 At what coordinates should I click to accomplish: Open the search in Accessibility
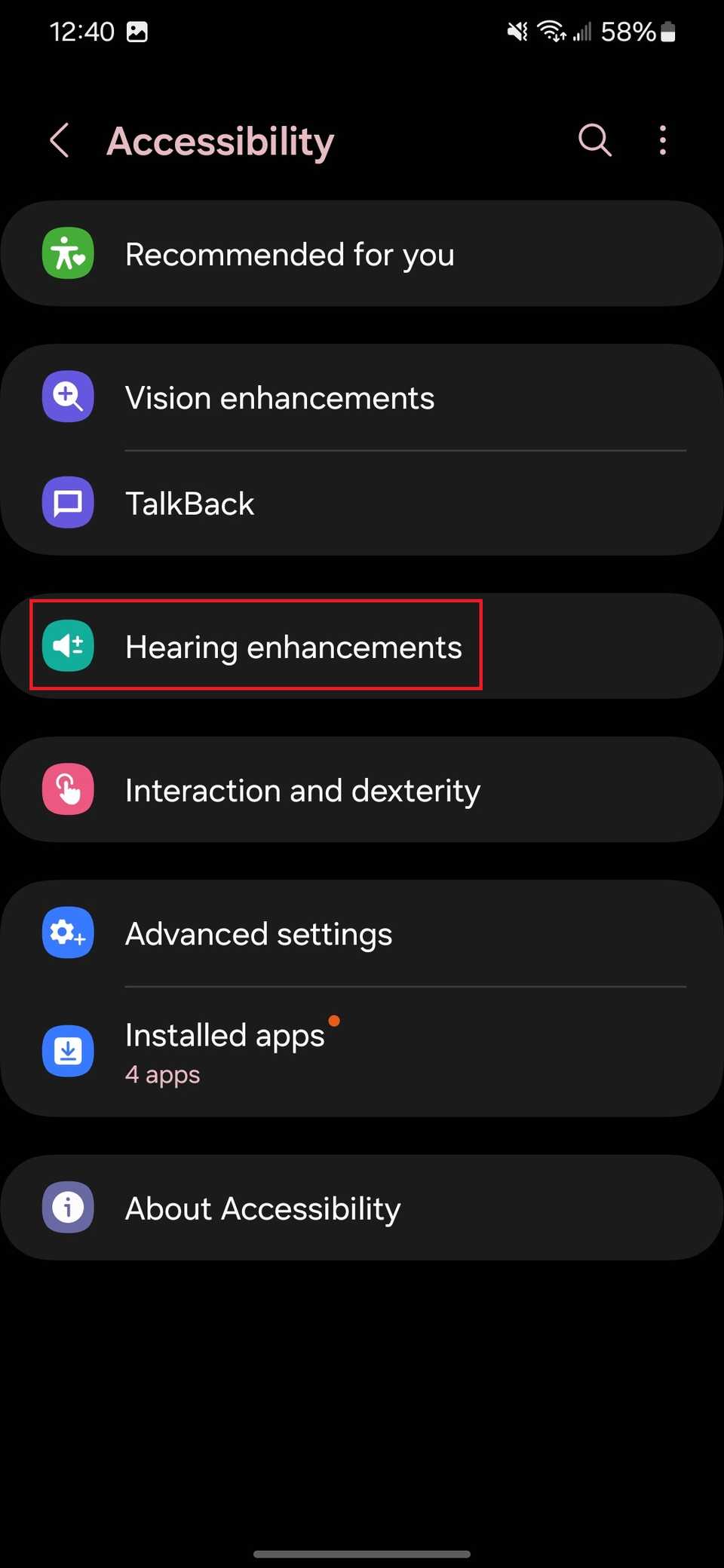[595, 140]
